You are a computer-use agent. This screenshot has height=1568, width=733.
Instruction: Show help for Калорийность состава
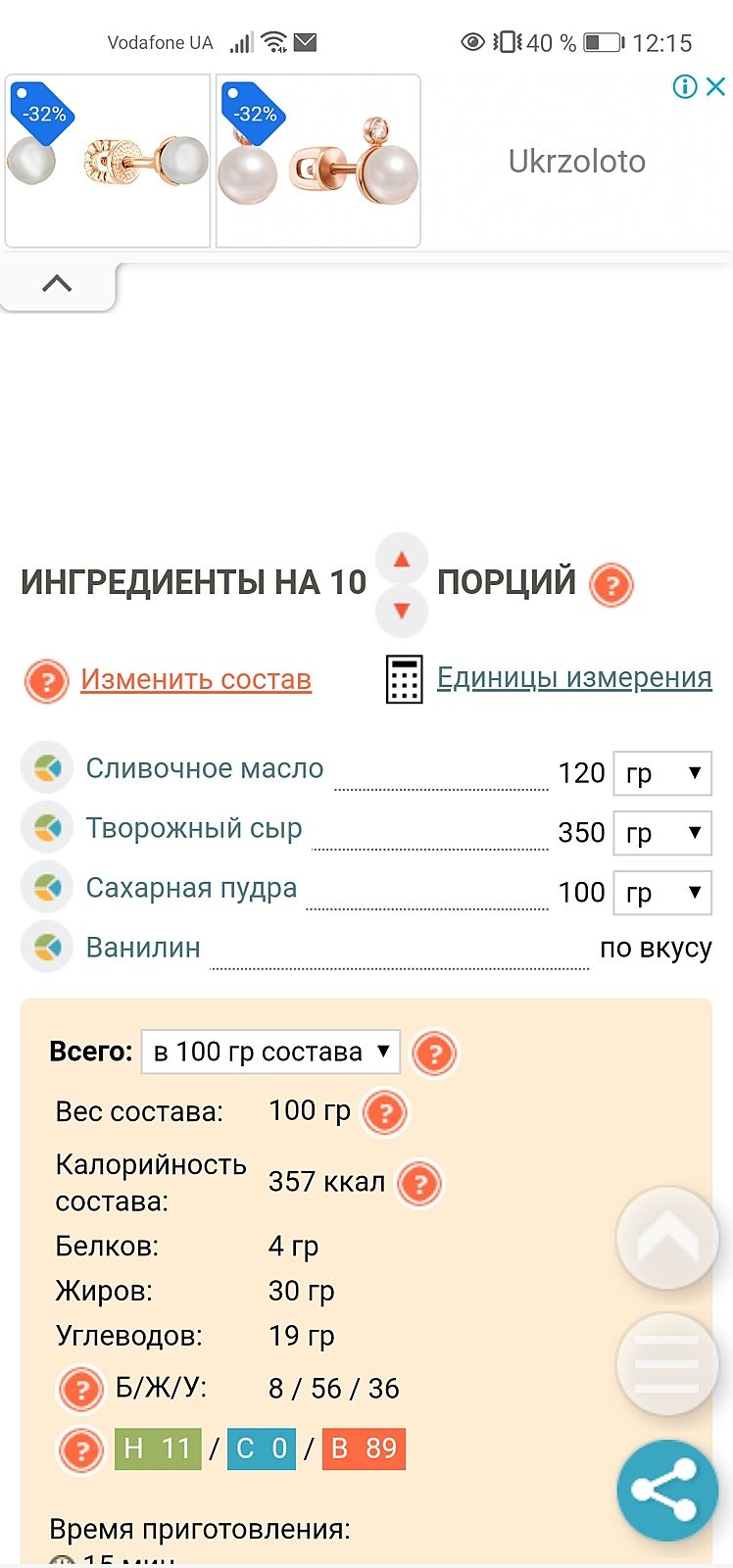(419, 1183)
